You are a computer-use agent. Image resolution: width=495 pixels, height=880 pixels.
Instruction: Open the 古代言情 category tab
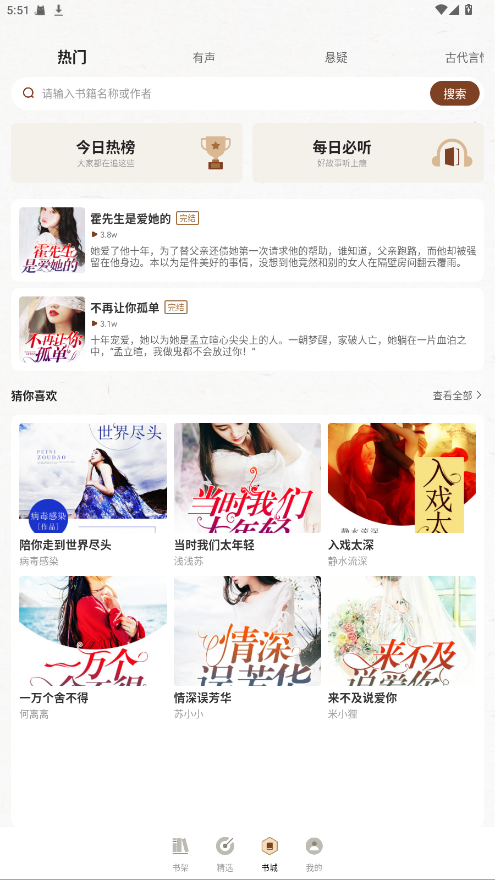pos(465,57)
